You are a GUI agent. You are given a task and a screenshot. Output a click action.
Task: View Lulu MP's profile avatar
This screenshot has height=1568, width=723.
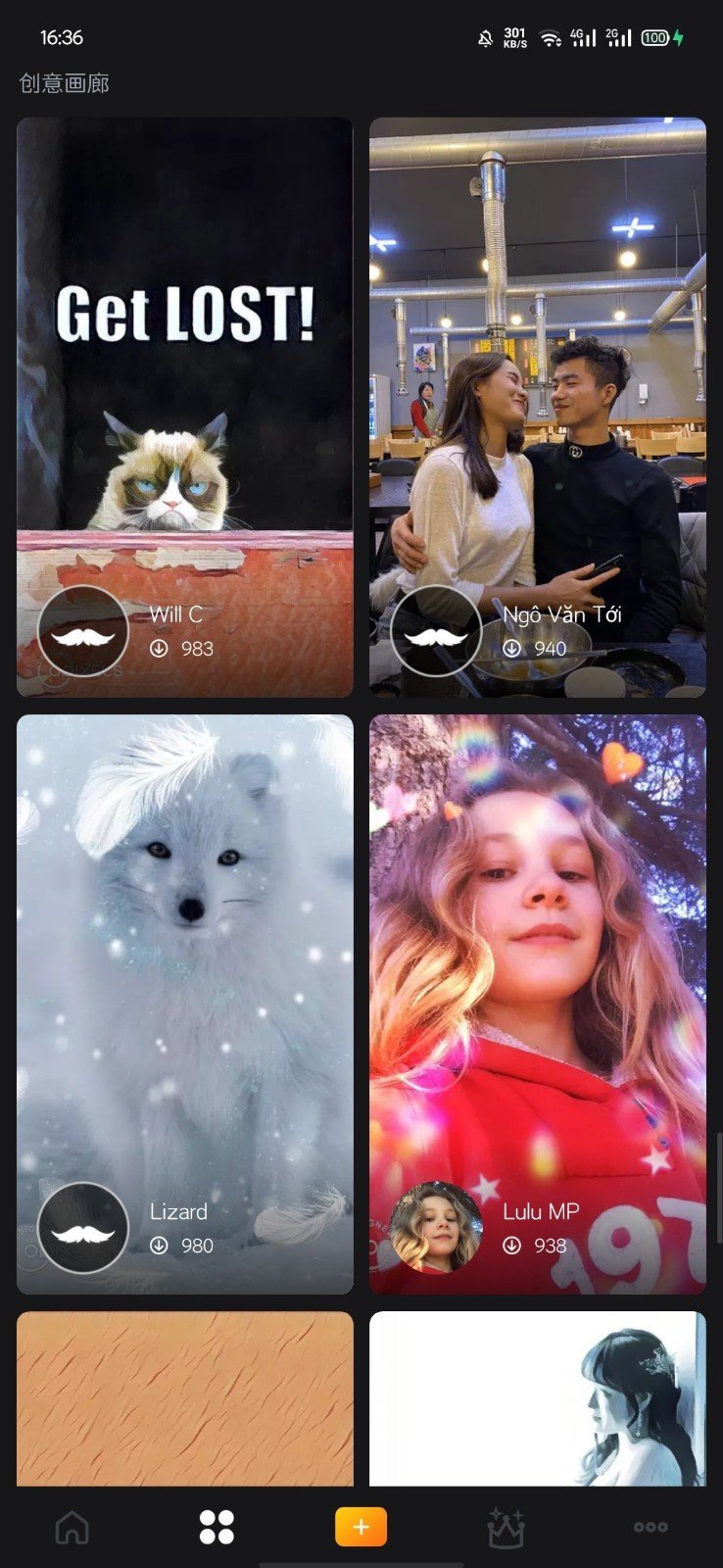coord(436,1227)
